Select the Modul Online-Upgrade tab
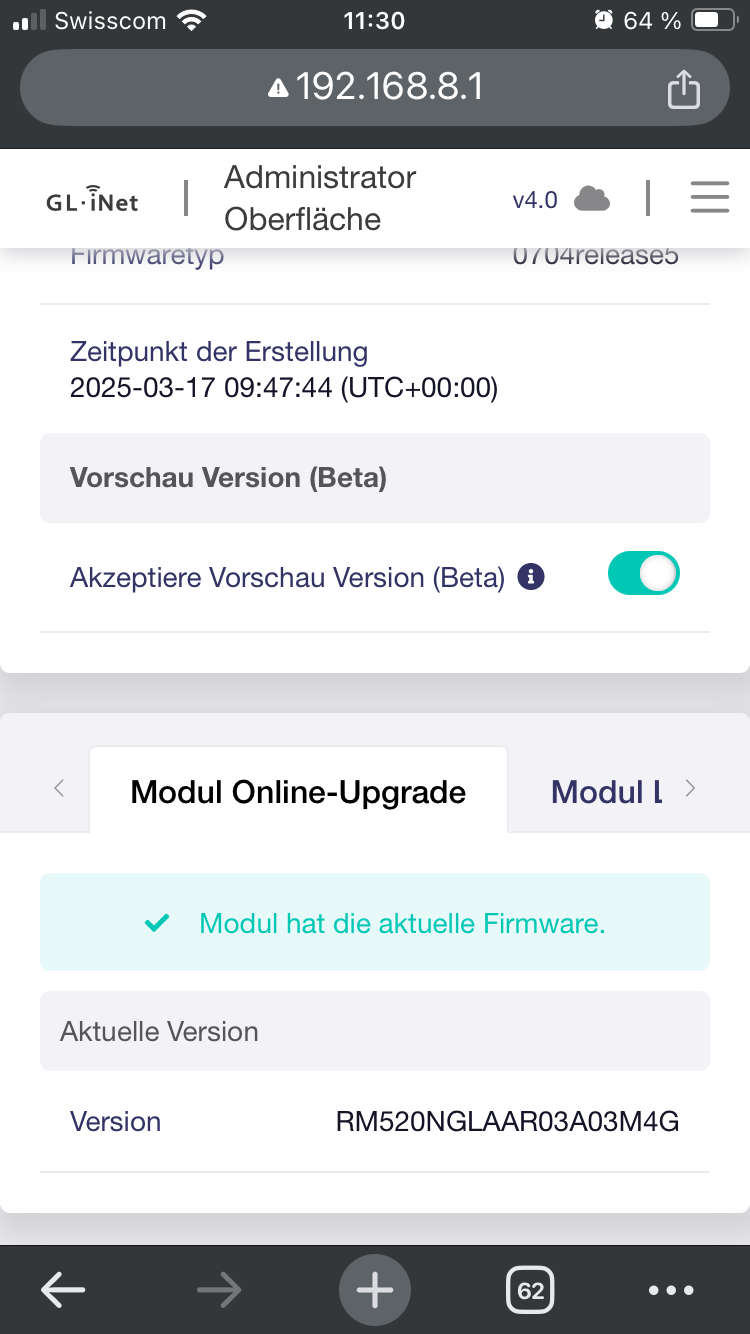750x1334 pixels. [x=298, y=792]
